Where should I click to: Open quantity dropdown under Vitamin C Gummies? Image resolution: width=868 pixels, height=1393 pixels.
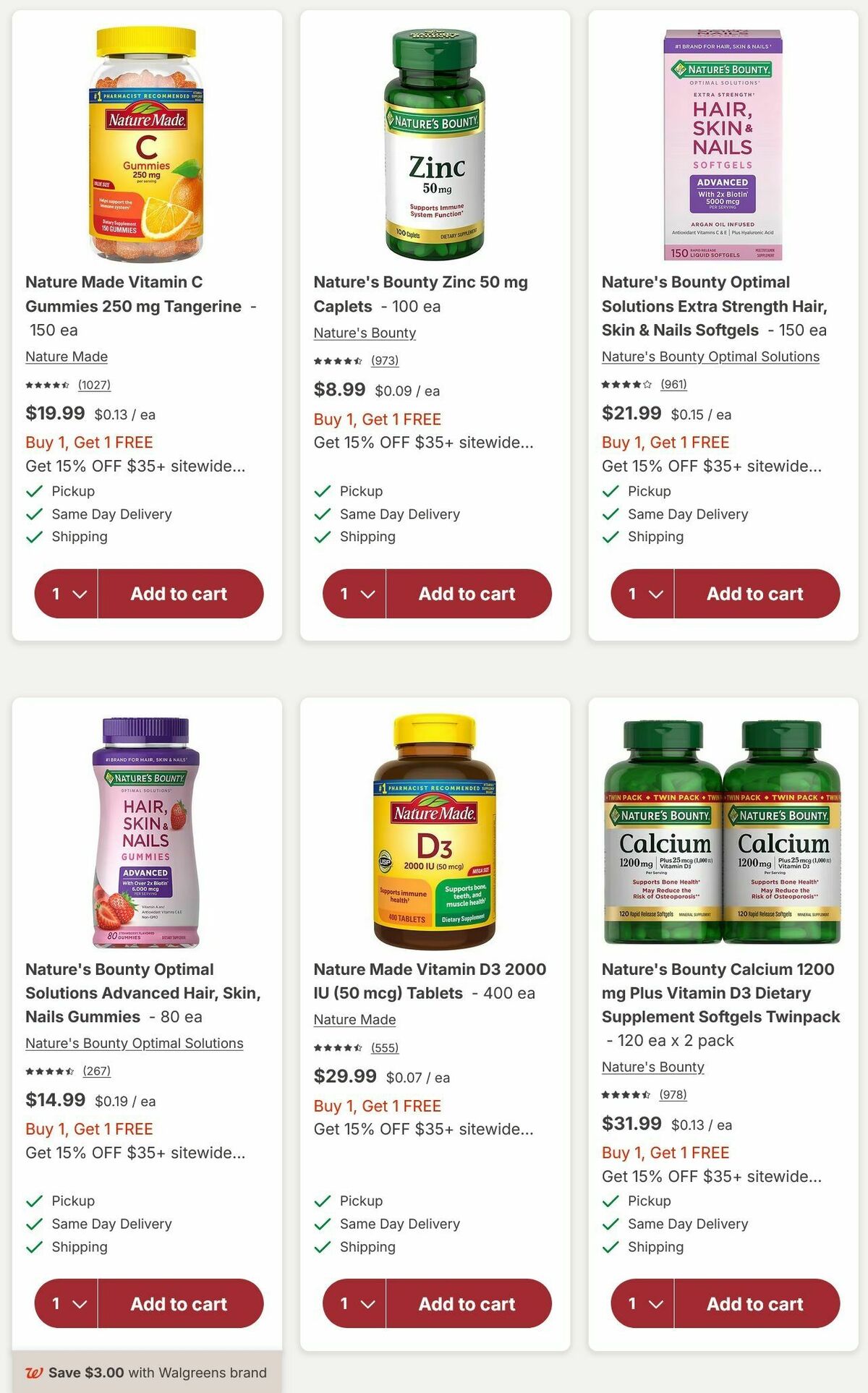tap(65, 594)
